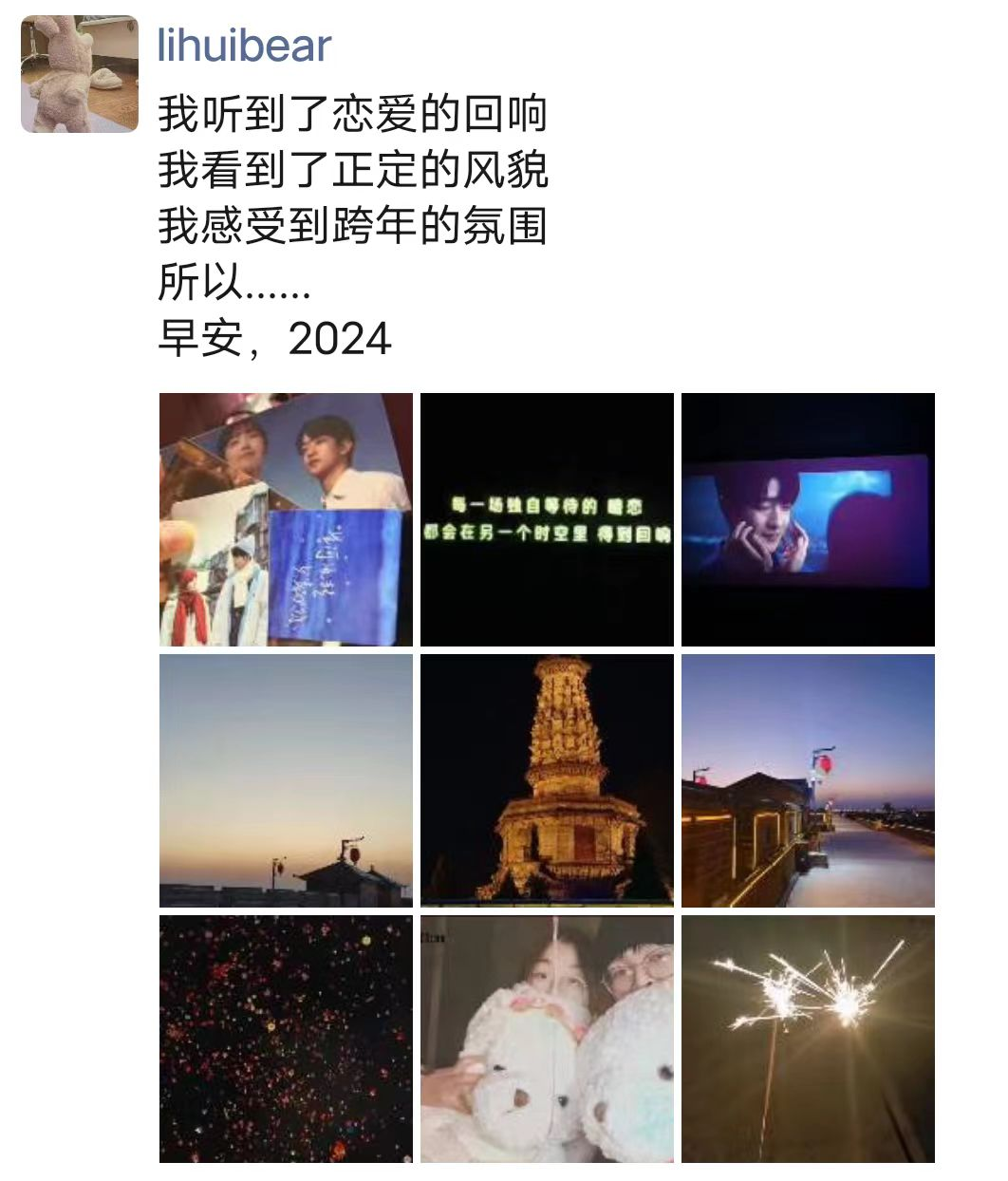The height and width of the screenshot is (1181, 1008).
Task: Open the cinema screen photo
Action: click(x=808, y=519)
